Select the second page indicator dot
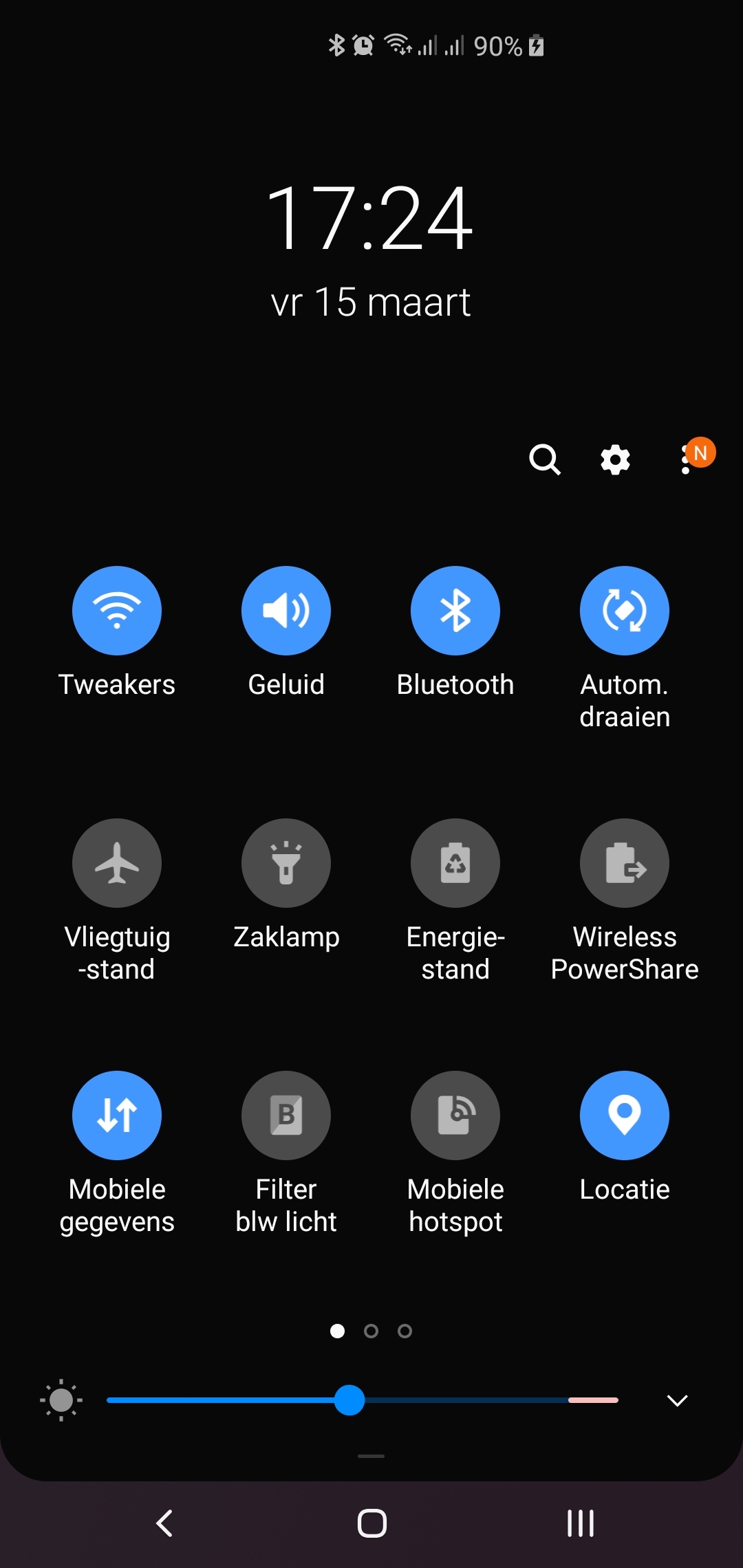Viewport: 743px width, 1568px height. point(371,1331)
